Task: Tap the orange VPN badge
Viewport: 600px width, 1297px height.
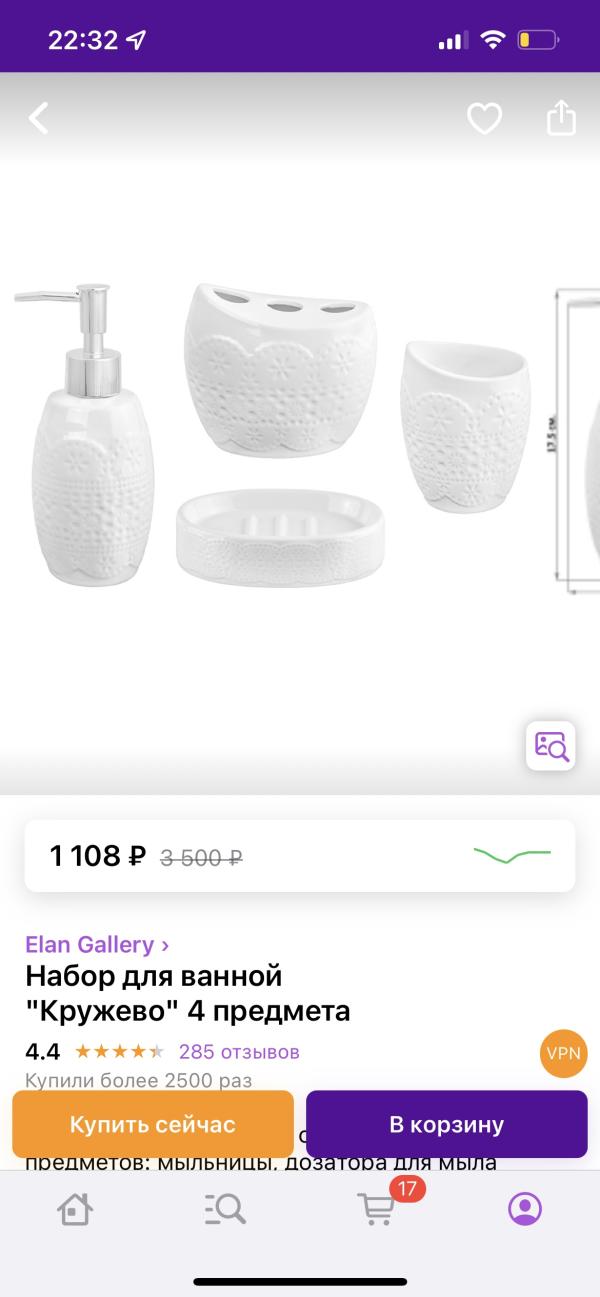Action: [x=563, y=1054]
